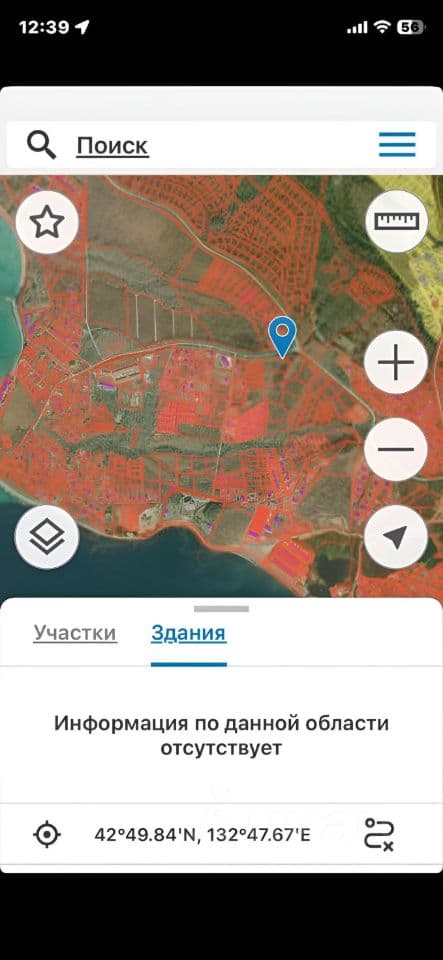Tap the blue location pin on map
The width and height of the screenshot is (443, 960).
283,337
